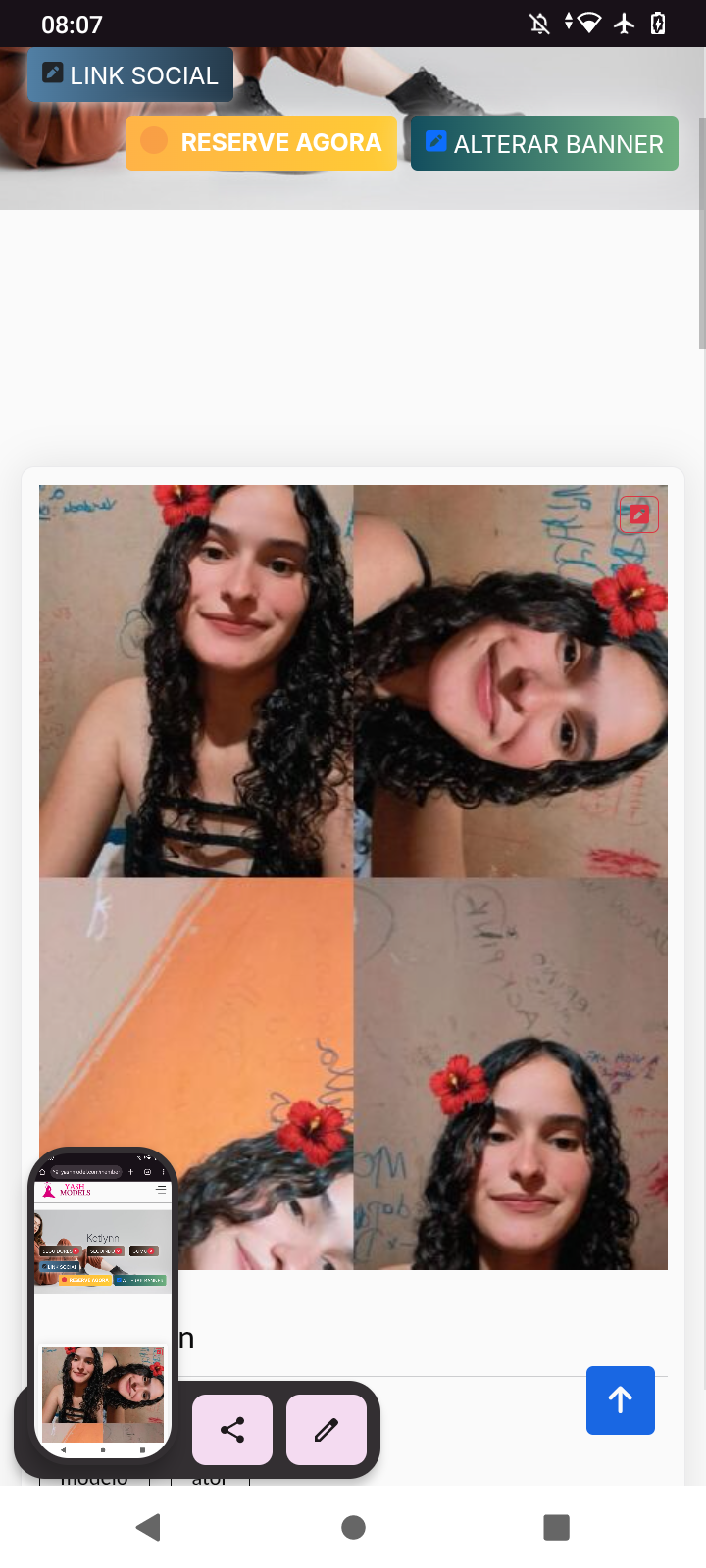Image resolution: width=706 pixels, height=1568 pixels.
Task: Tap the LINK SOCIAL button
Action: point(130,75)
